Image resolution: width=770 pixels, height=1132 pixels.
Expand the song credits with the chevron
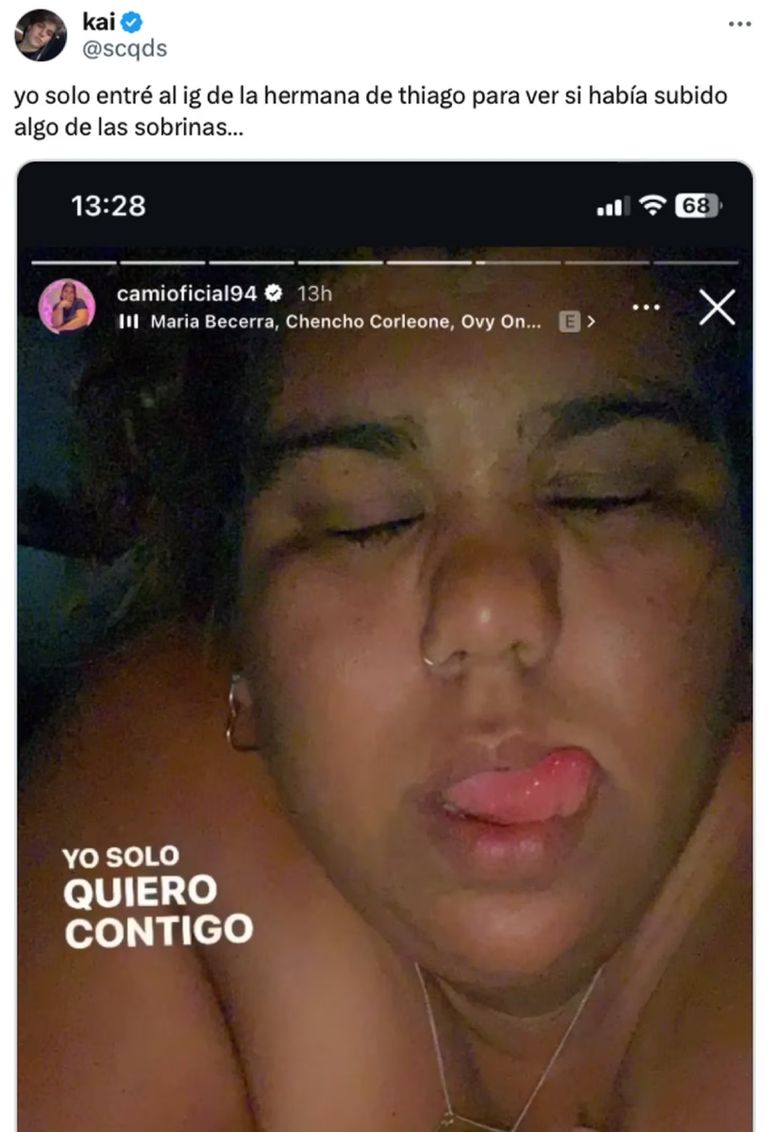coord(590,321)
